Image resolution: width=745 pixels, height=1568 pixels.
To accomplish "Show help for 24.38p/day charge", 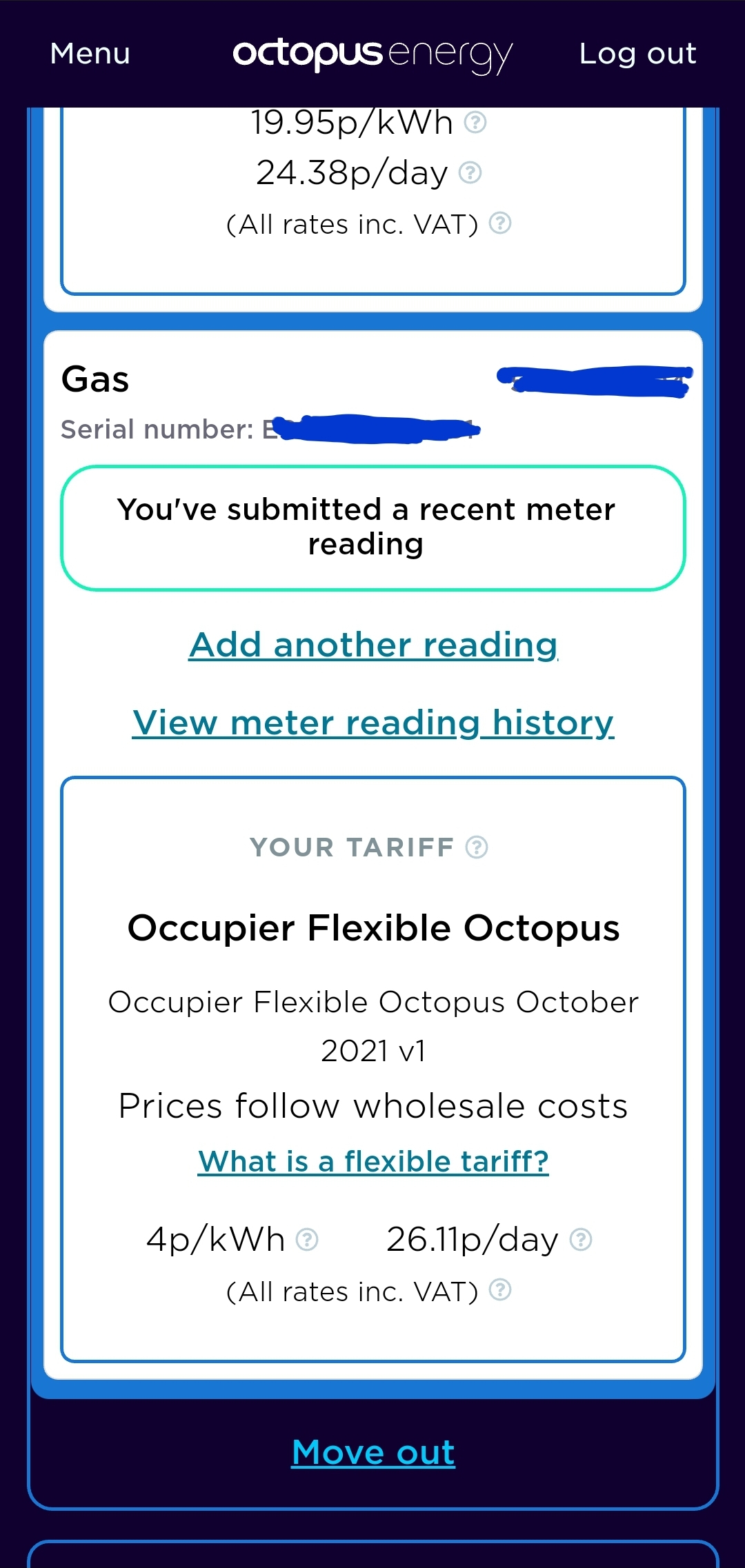I will 470,172.
